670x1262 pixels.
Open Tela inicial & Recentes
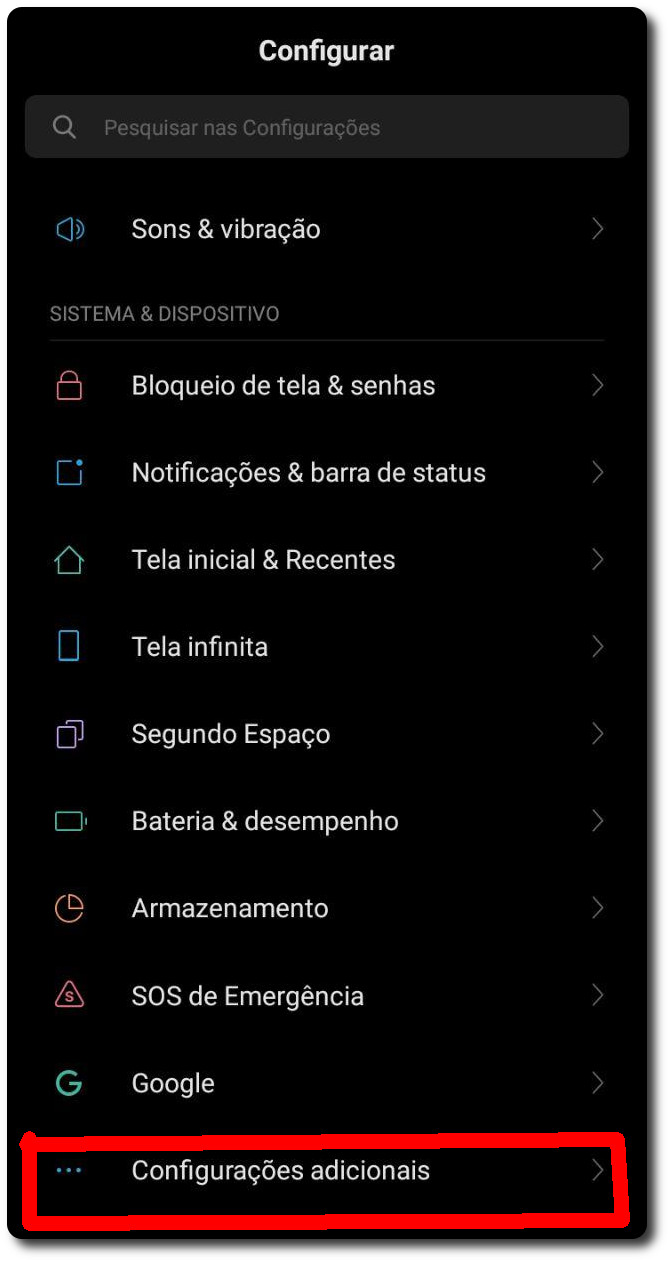(326, 560)
